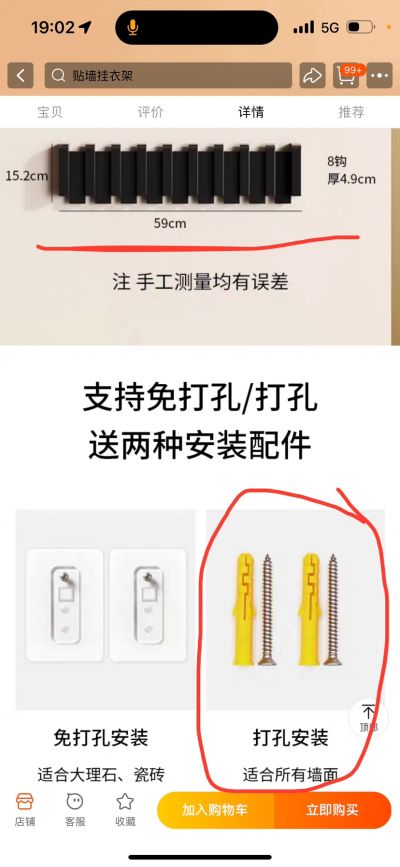Image resolution: width=400 pixels, height=867 pixels.
Task: Go back using the arrow button
Action: click(x=20, y=75)
